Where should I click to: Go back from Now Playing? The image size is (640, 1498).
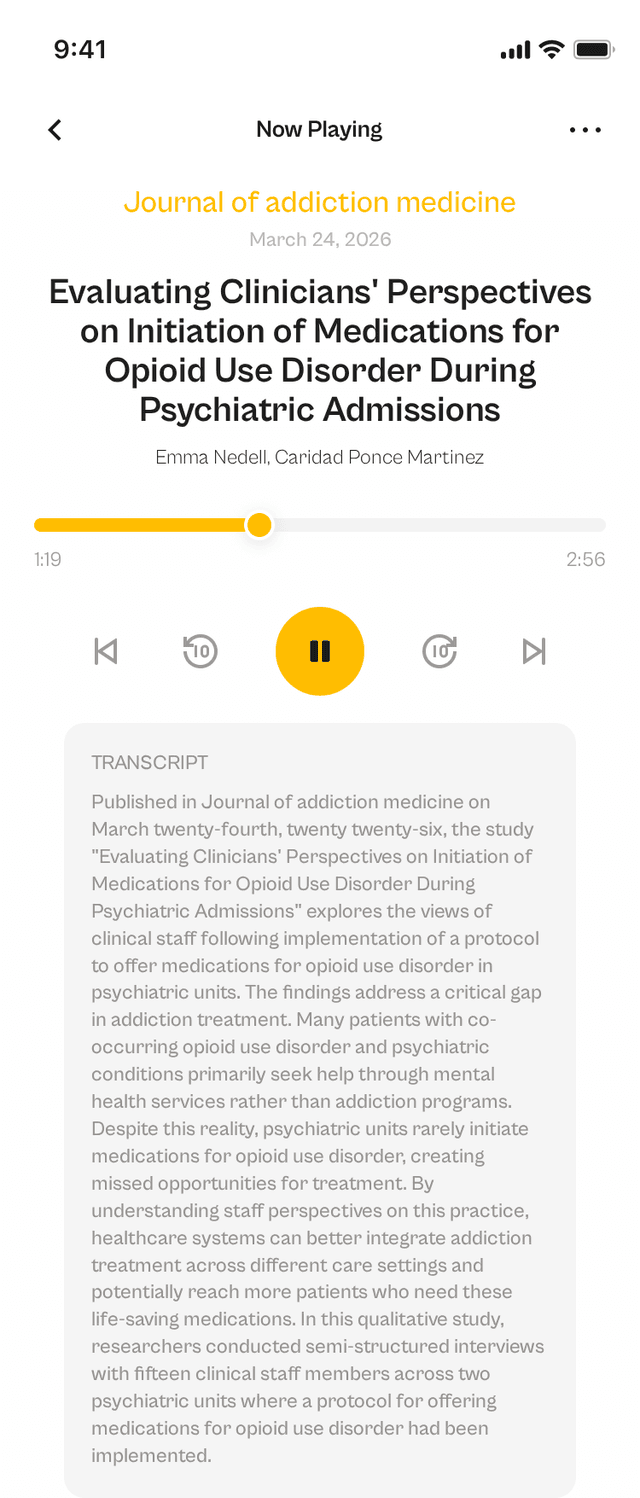(x=55, y=130)
